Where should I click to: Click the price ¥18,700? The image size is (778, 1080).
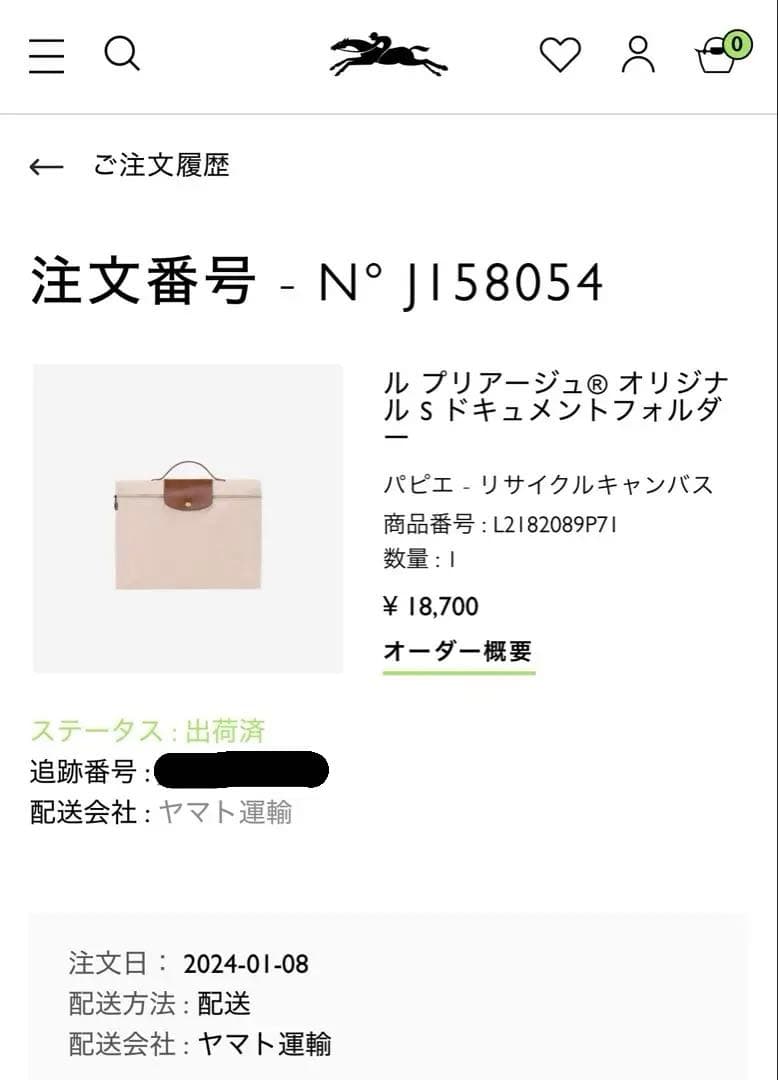(430, 606)
